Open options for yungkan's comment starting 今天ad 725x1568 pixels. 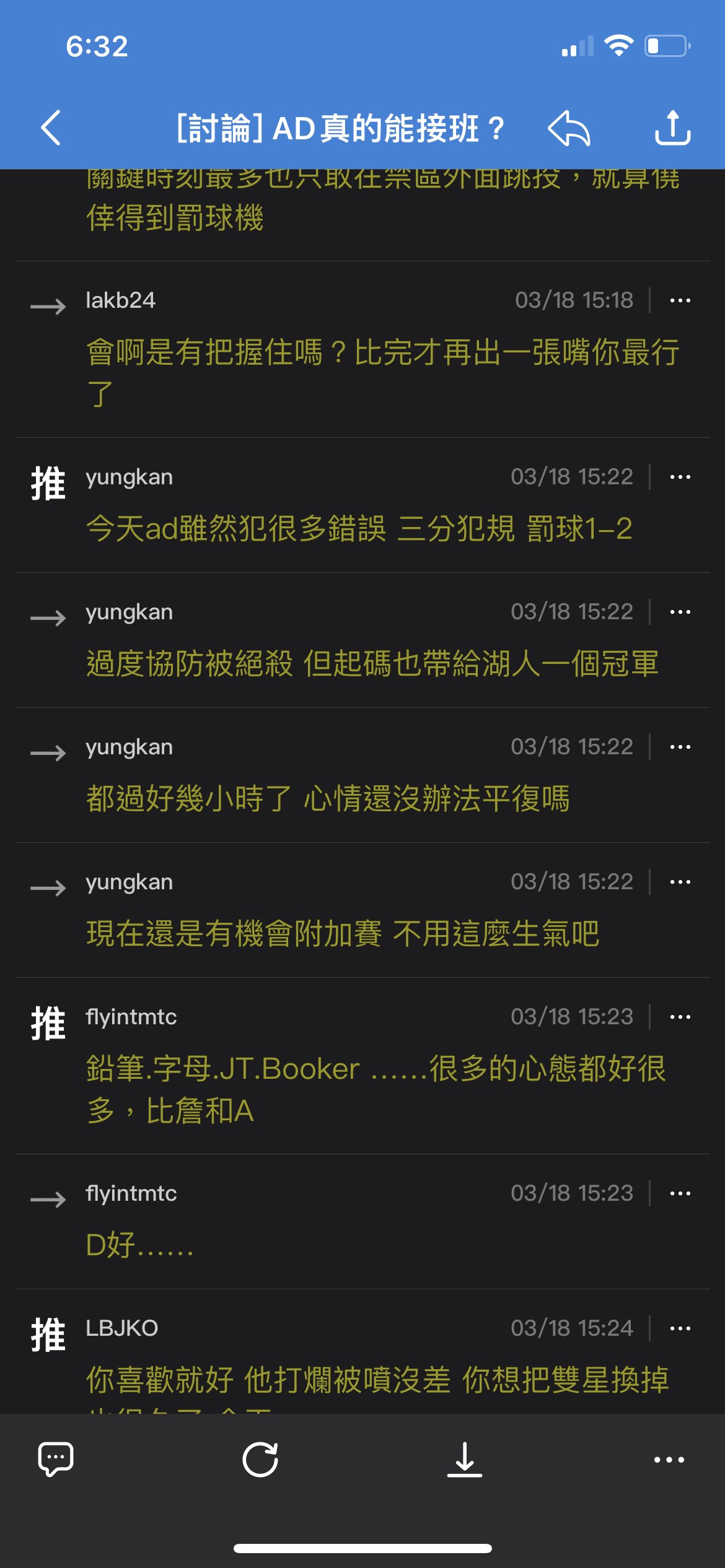tap(680, 477)
